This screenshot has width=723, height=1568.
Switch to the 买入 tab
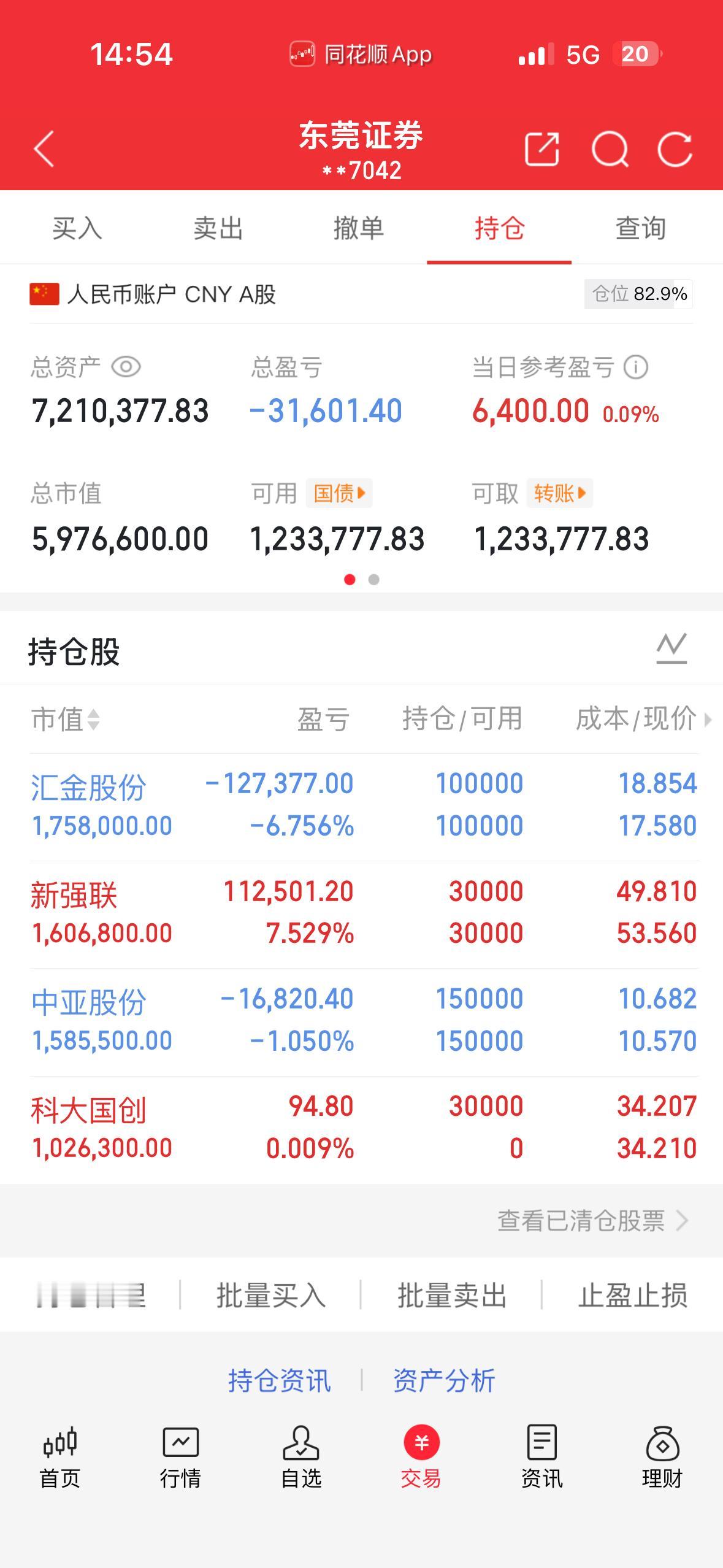(77, 228)
